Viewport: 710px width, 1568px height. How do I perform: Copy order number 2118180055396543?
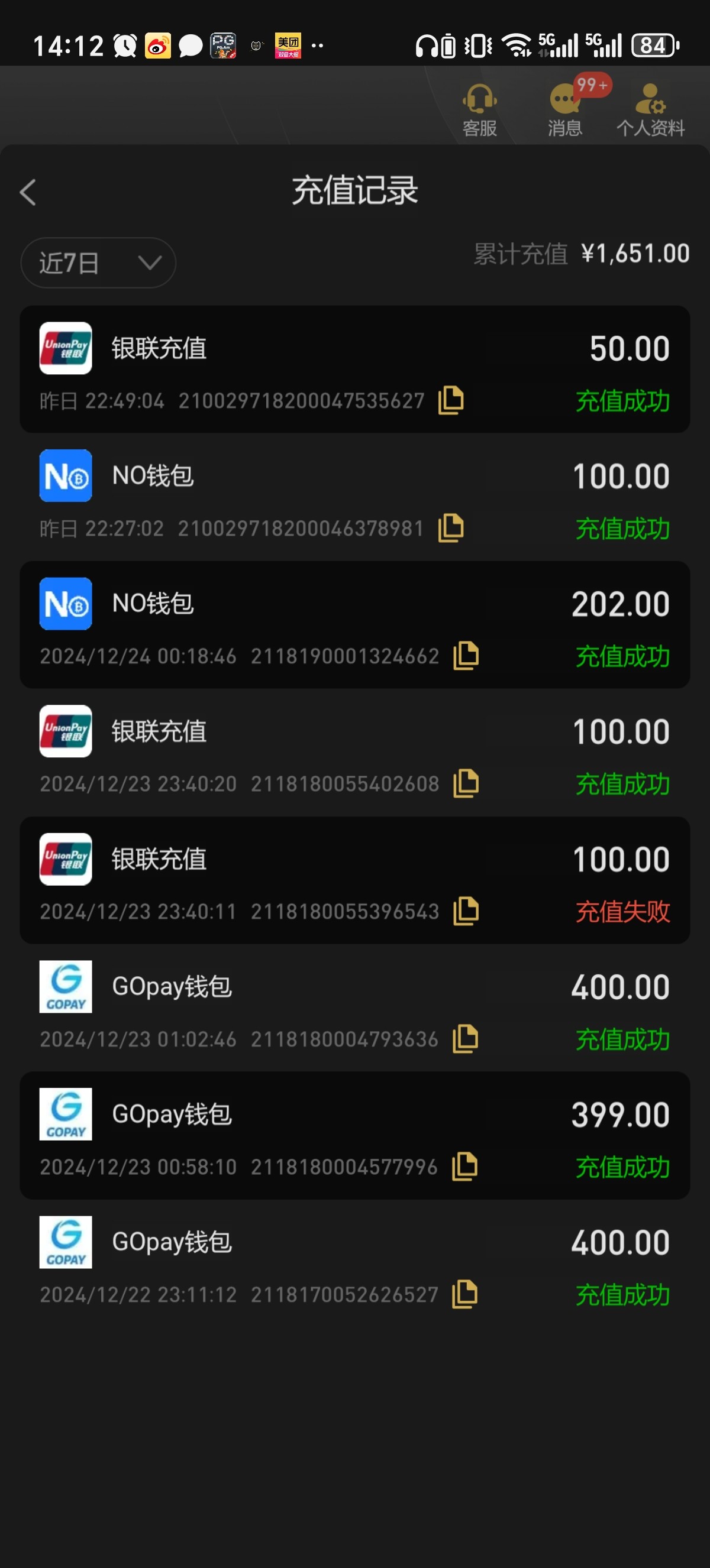pyautogui.click(x=466, y=911)
